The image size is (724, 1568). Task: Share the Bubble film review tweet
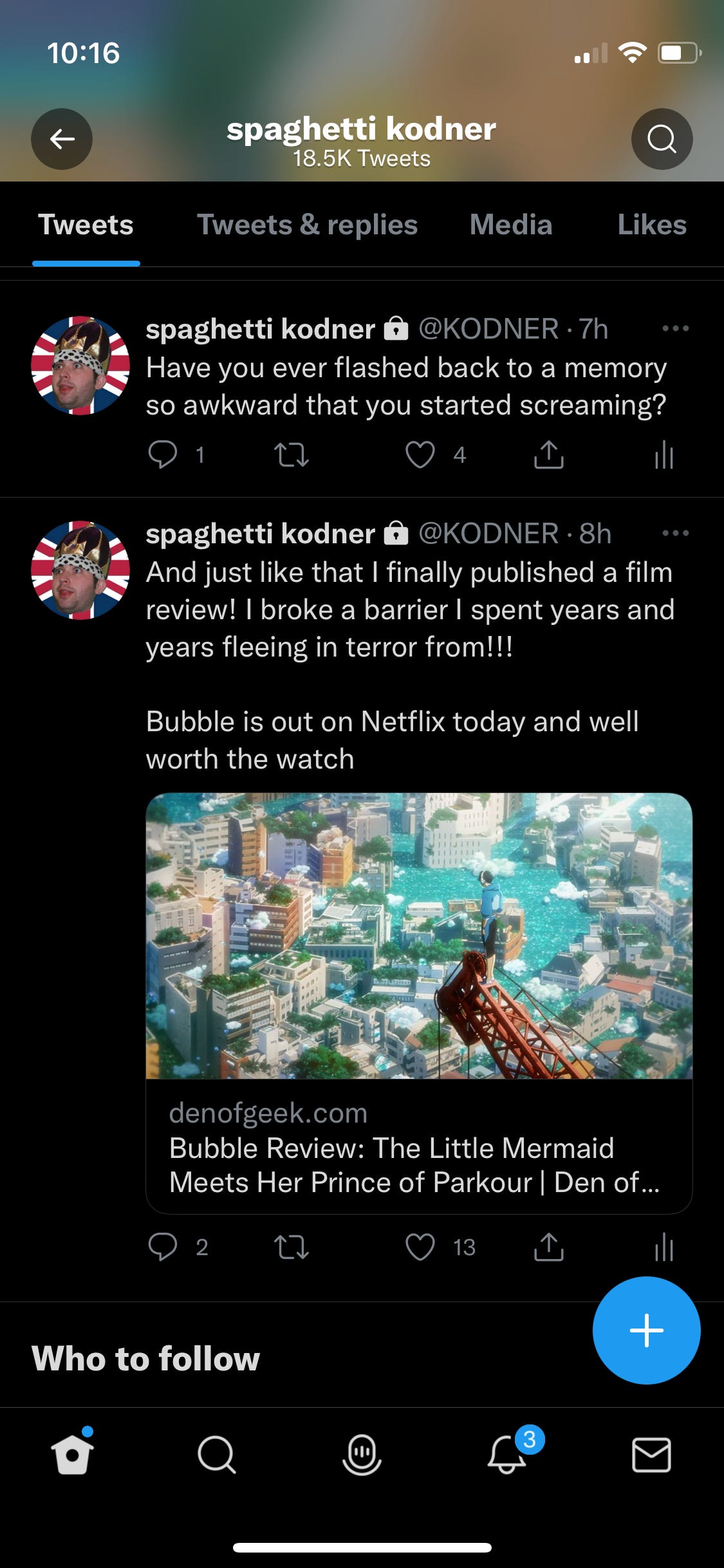[548, 1247]
